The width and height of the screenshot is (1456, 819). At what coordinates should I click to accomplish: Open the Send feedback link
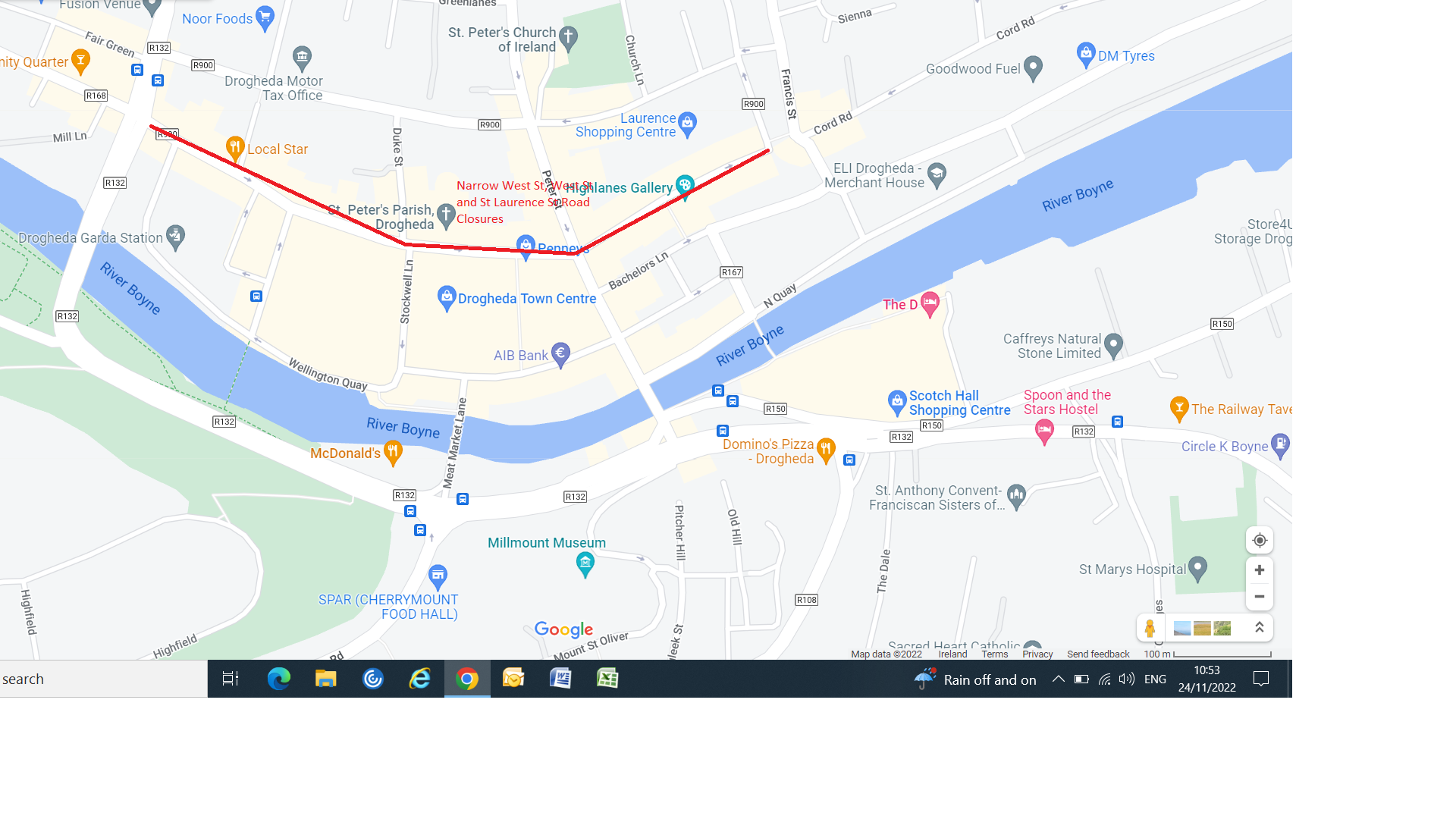1097,654
